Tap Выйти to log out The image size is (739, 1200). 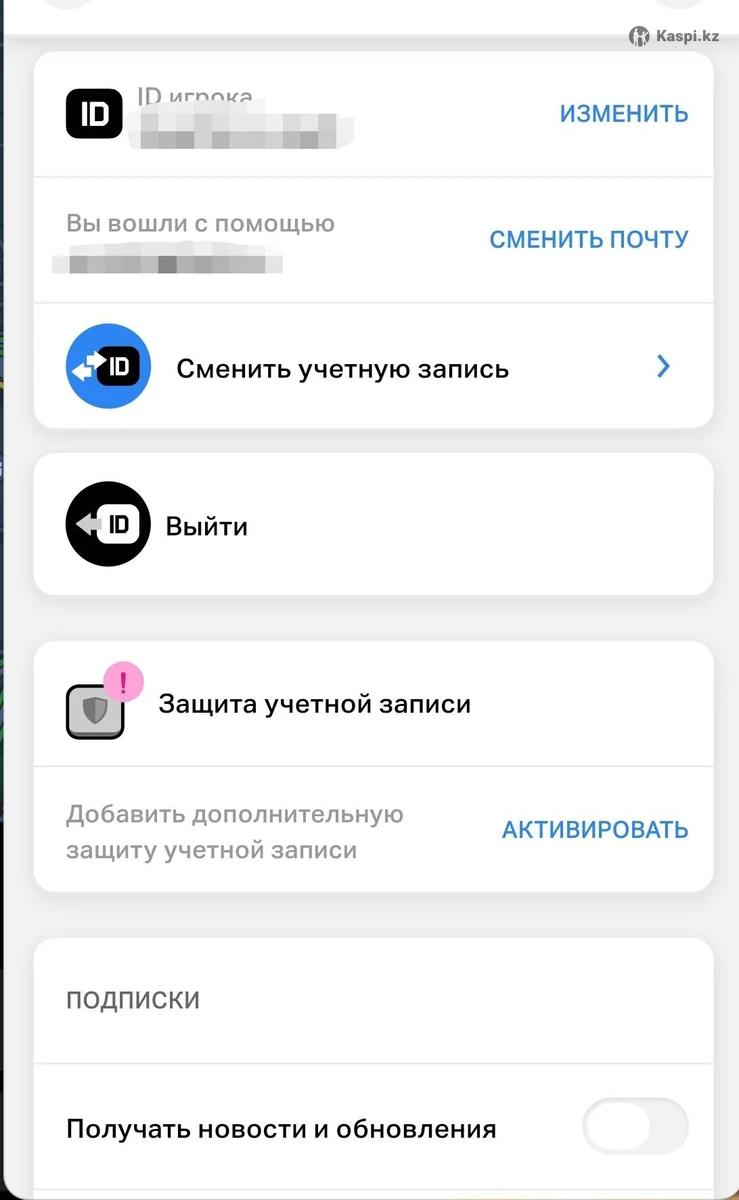(207, 526)
